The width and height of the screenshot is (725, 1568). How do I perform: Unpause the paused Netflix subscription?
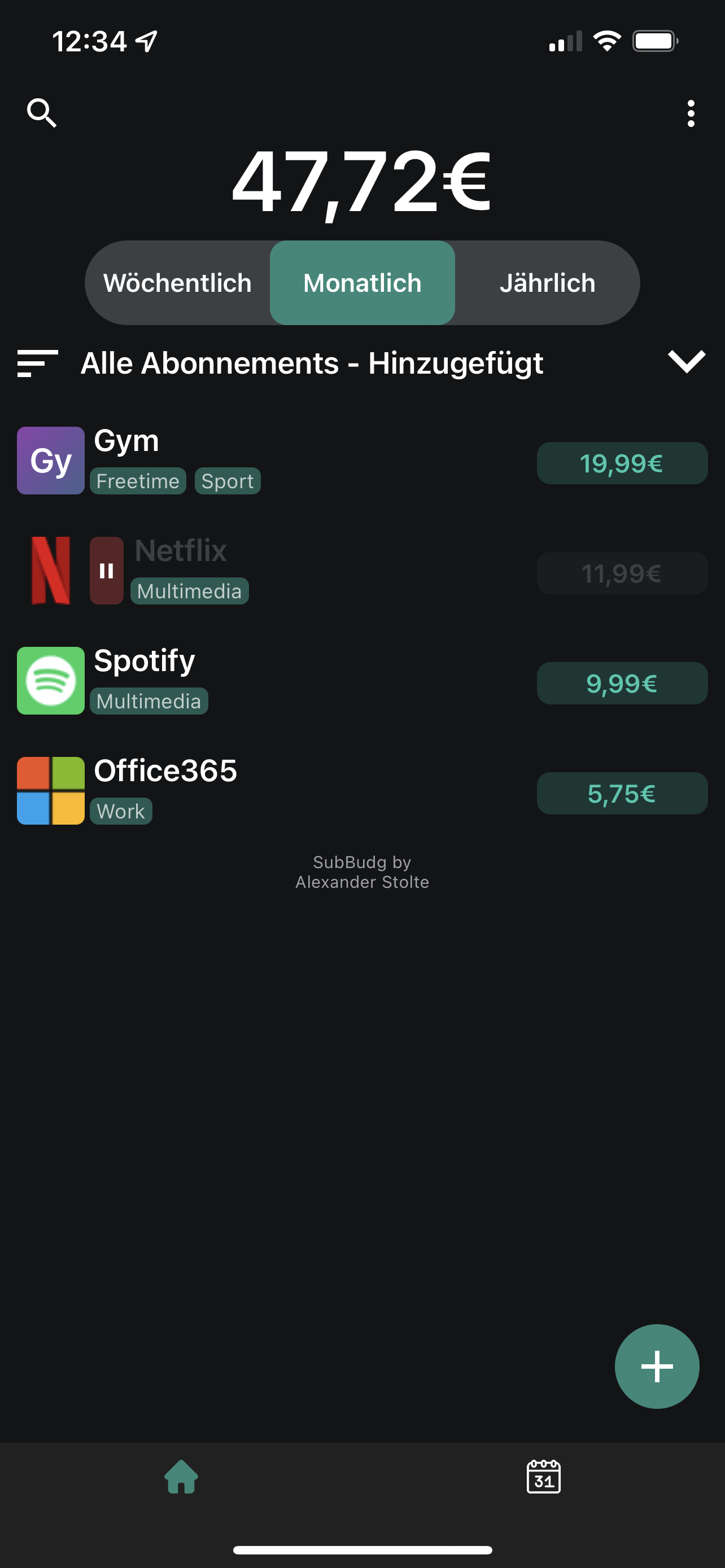coord(107,570)
